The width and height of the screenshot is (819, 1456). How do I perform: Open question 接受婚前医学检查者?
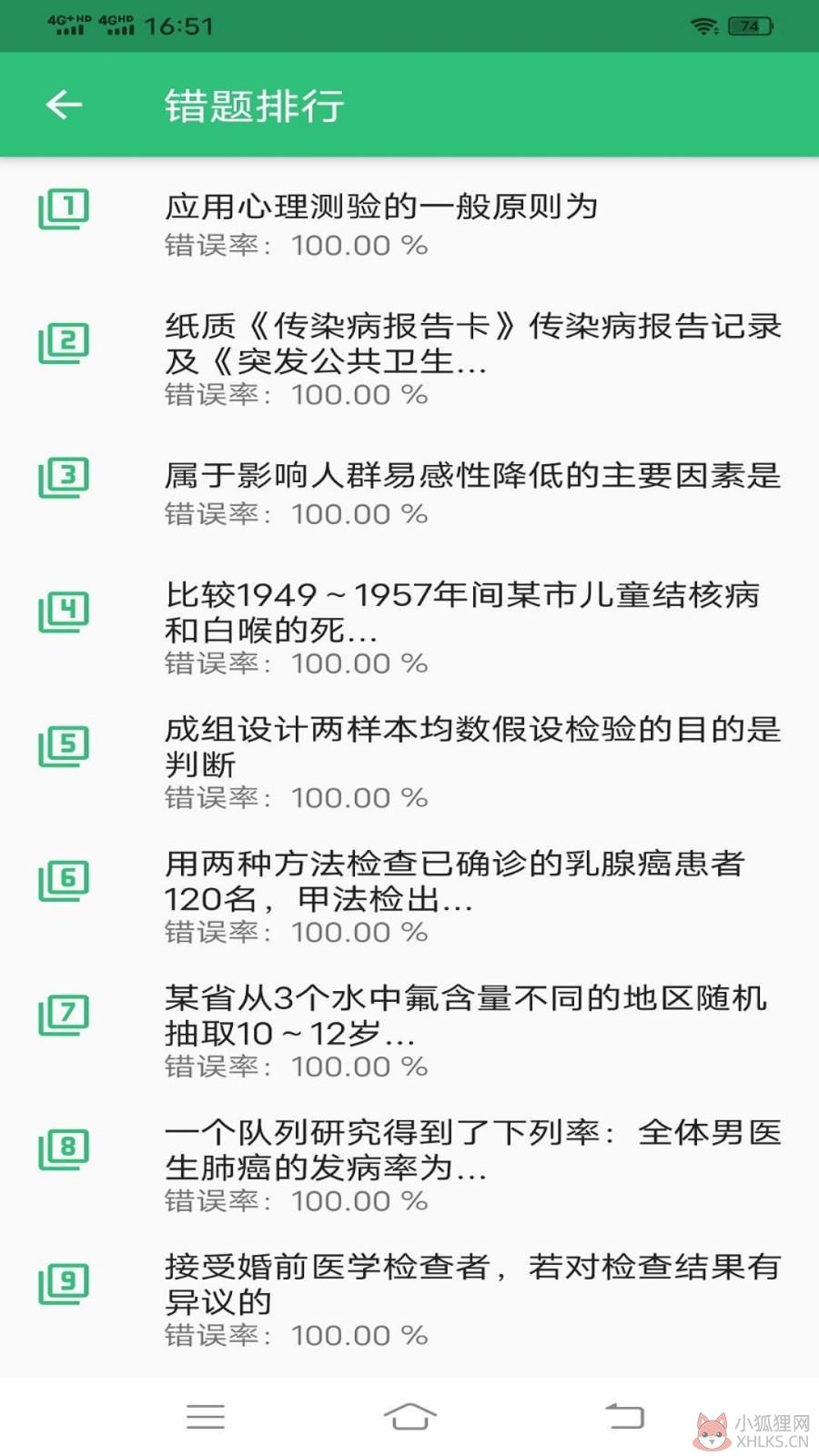pyautogui.click(x=409, y=1299)
